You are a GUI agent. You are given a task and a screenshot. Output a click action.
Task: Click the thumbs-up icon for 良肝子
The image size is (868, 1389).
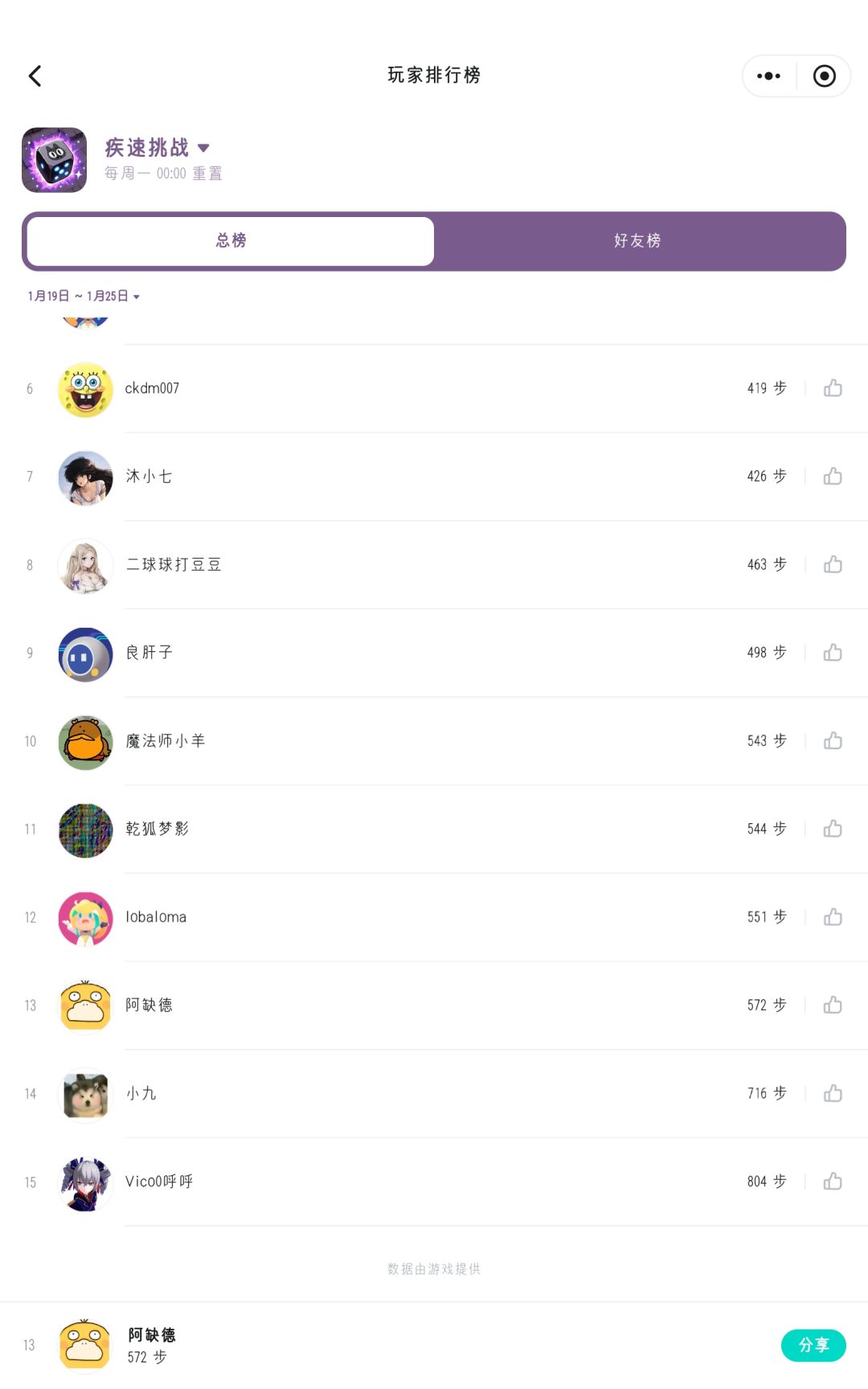point(833,653)
